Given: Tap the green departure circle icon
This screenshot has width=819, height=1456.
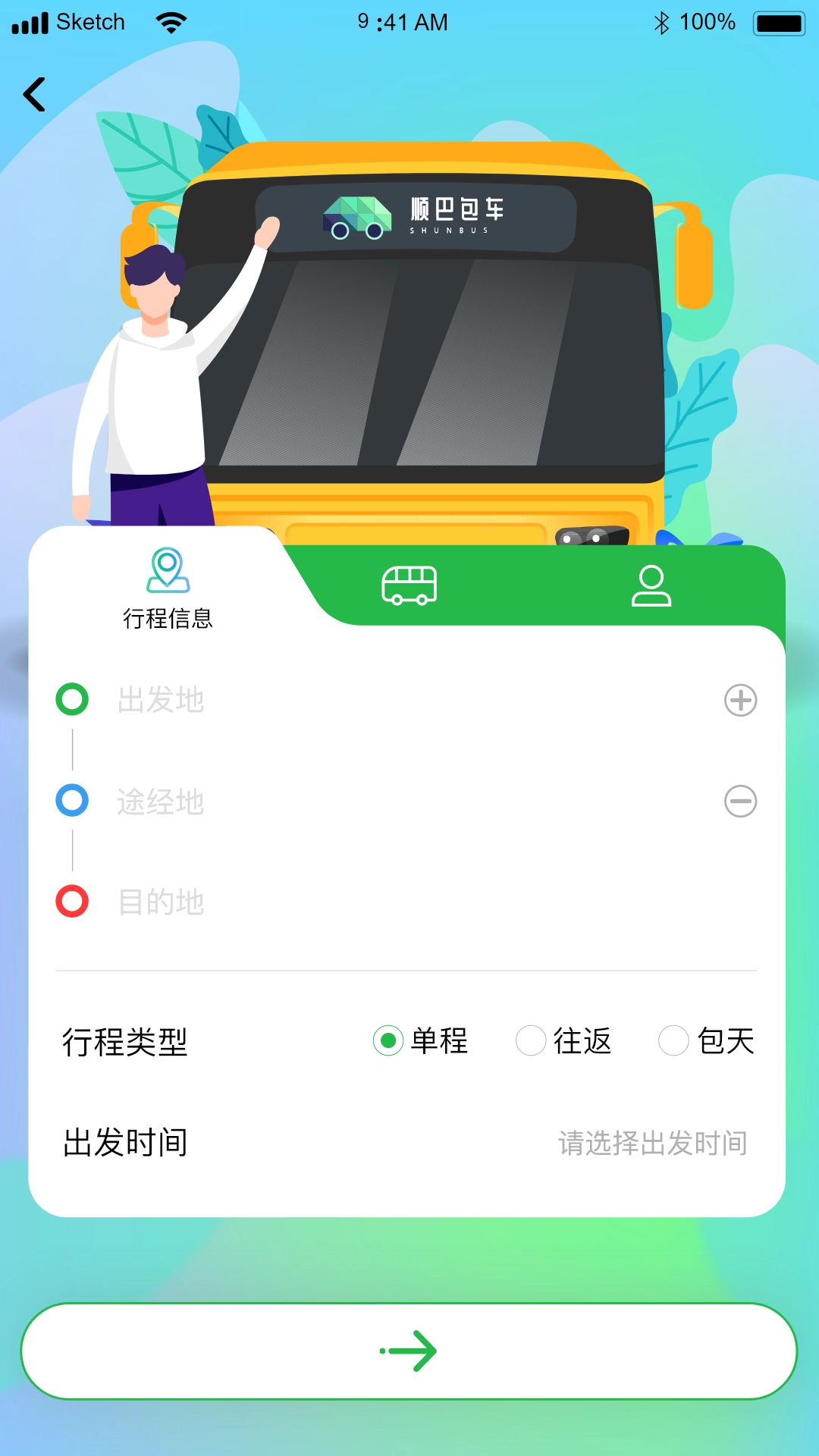Looking at the screenshot, I should point(72,700).
